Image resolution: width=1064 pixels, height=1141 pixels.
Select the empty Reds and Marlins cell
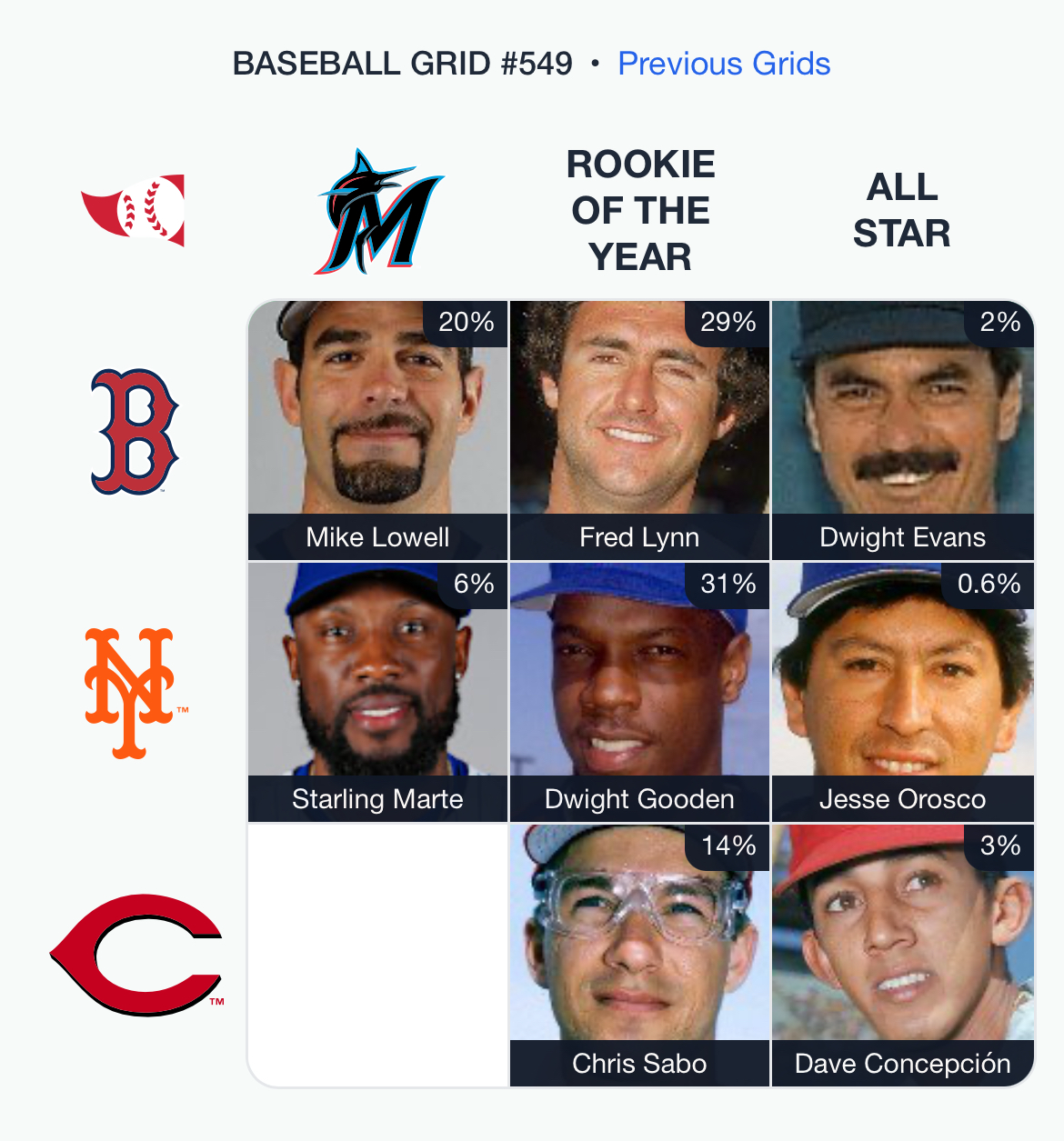click(x=377, y=955)
